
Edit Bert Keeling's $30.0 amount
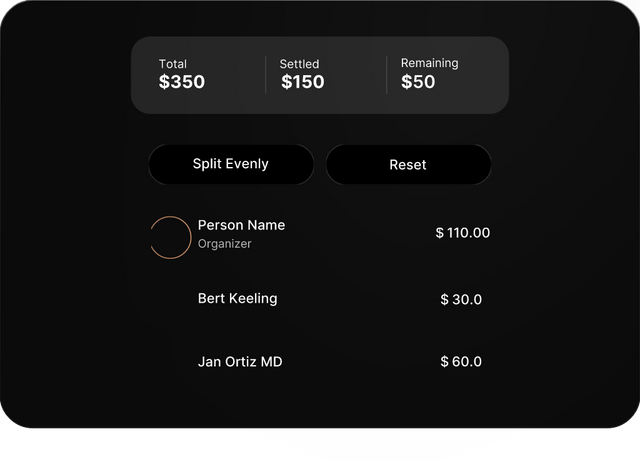[461, 299]
